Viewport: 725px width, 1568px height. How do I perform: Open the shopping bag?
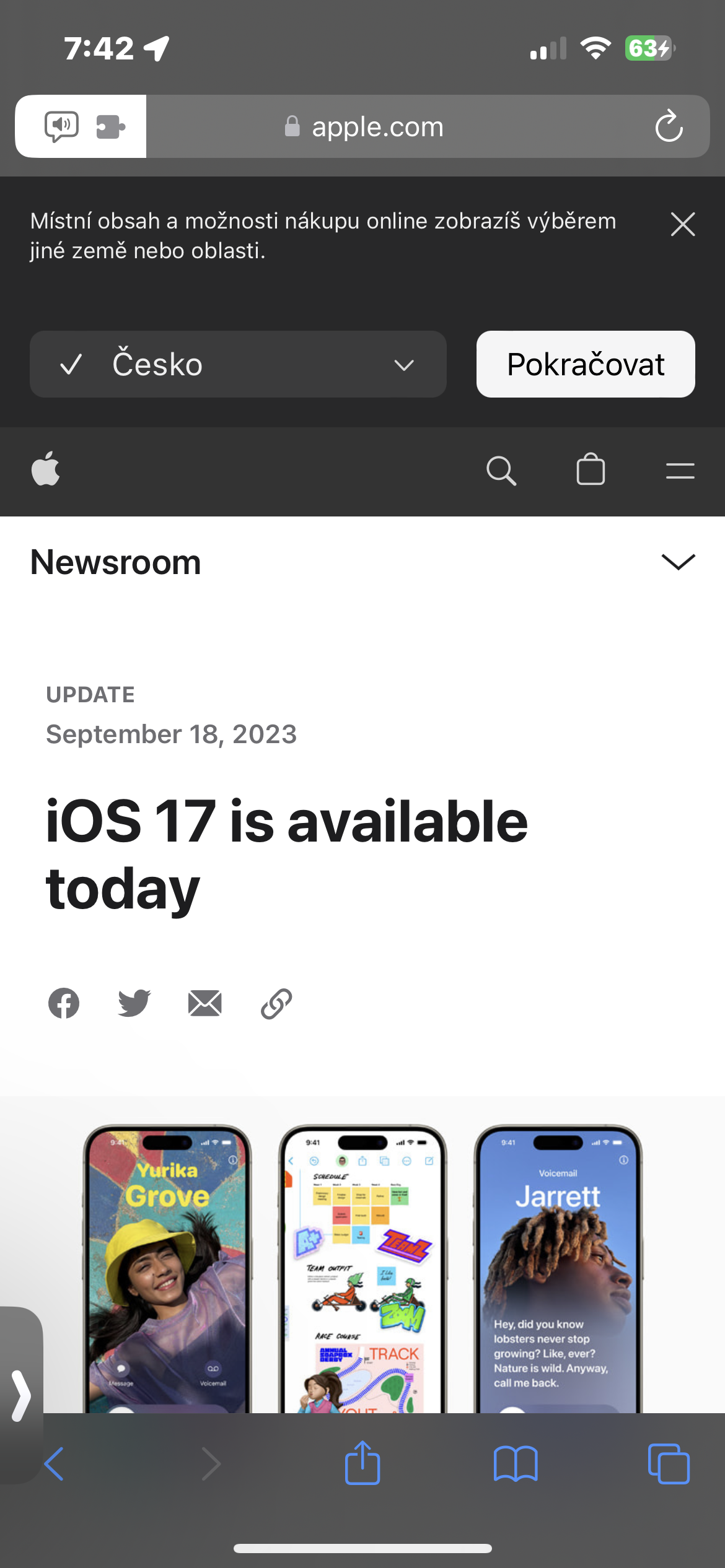pyautogui.click(x=591, y=469)
